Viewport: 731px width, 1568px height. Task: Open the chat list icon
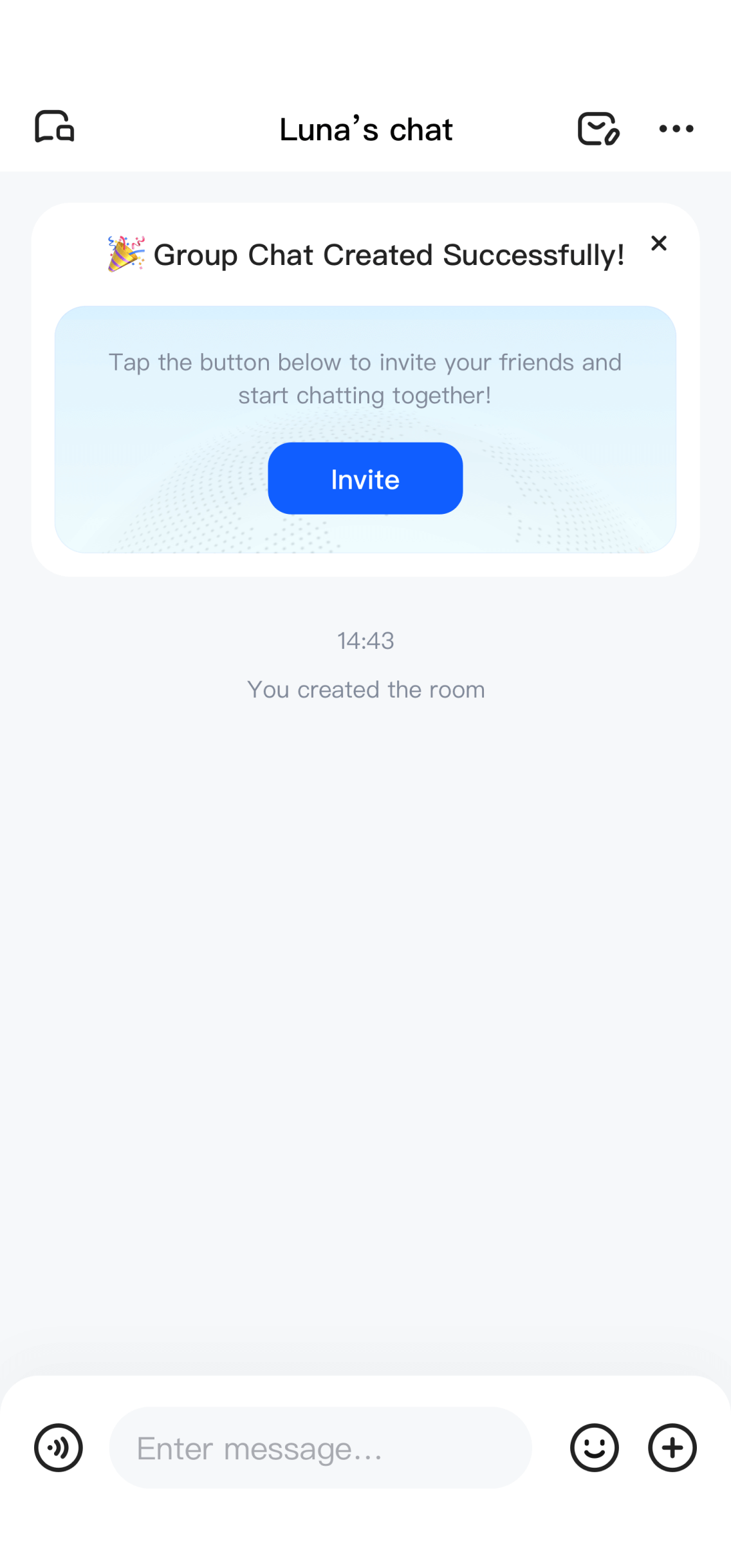coord(55,127)
